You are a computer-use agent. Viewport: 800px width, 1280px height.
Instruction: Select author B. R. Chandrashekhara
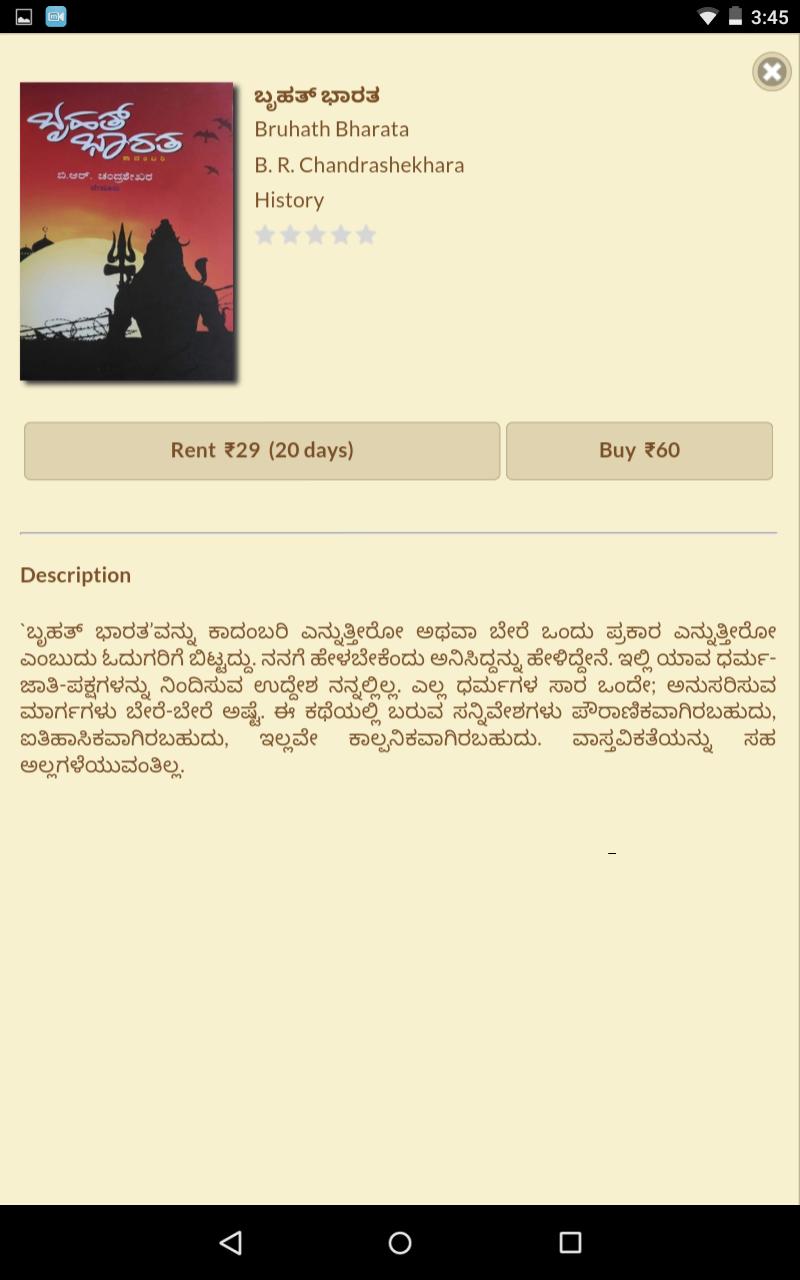point(359,164)
